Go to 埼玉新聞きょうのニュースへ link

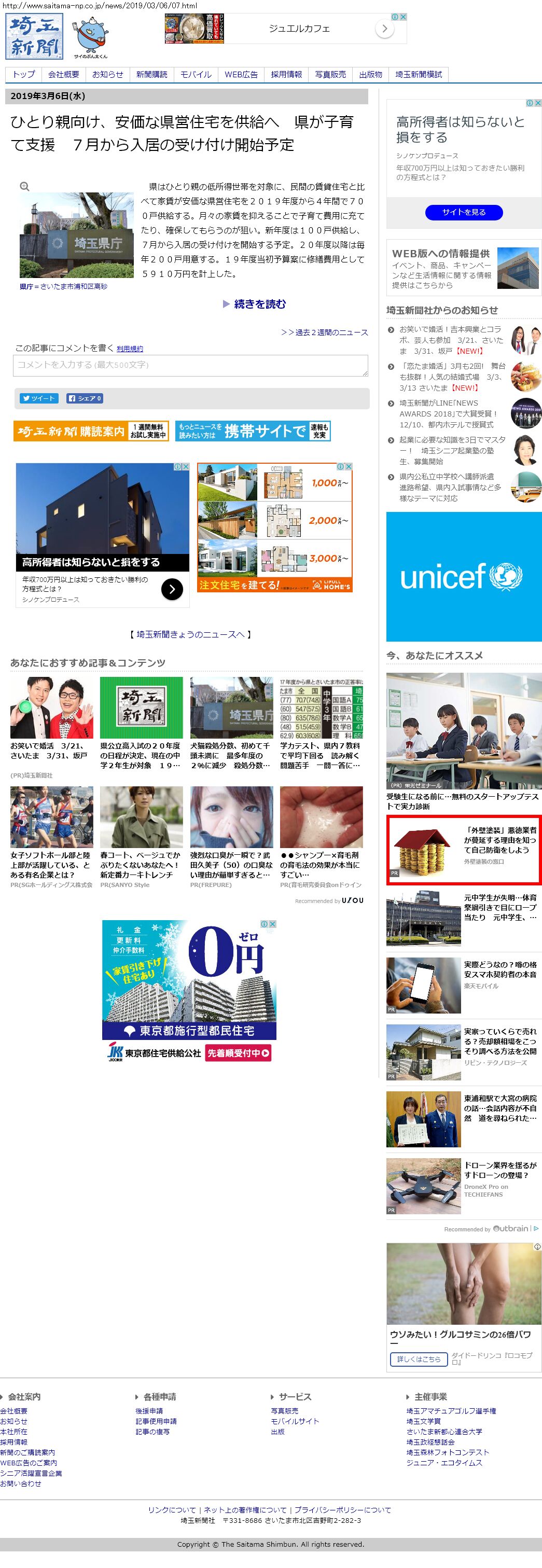(x=190, y=634)
